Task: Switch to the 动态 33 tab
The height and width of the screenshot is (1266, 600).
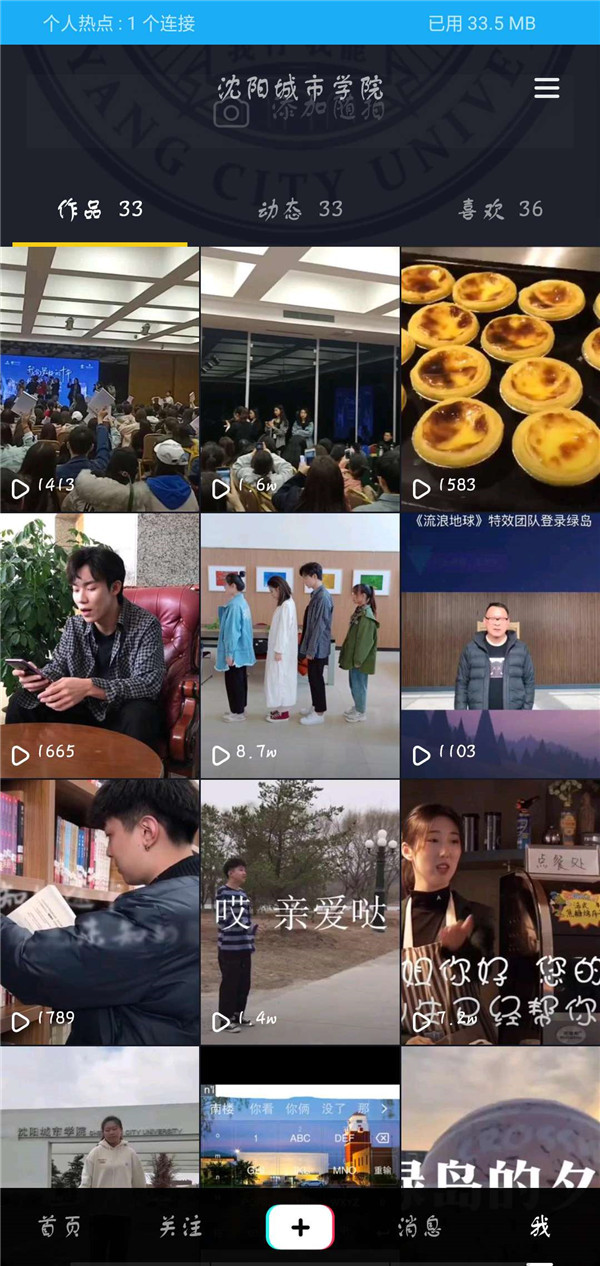Action: pyautogui.click(x=300, y=209)
